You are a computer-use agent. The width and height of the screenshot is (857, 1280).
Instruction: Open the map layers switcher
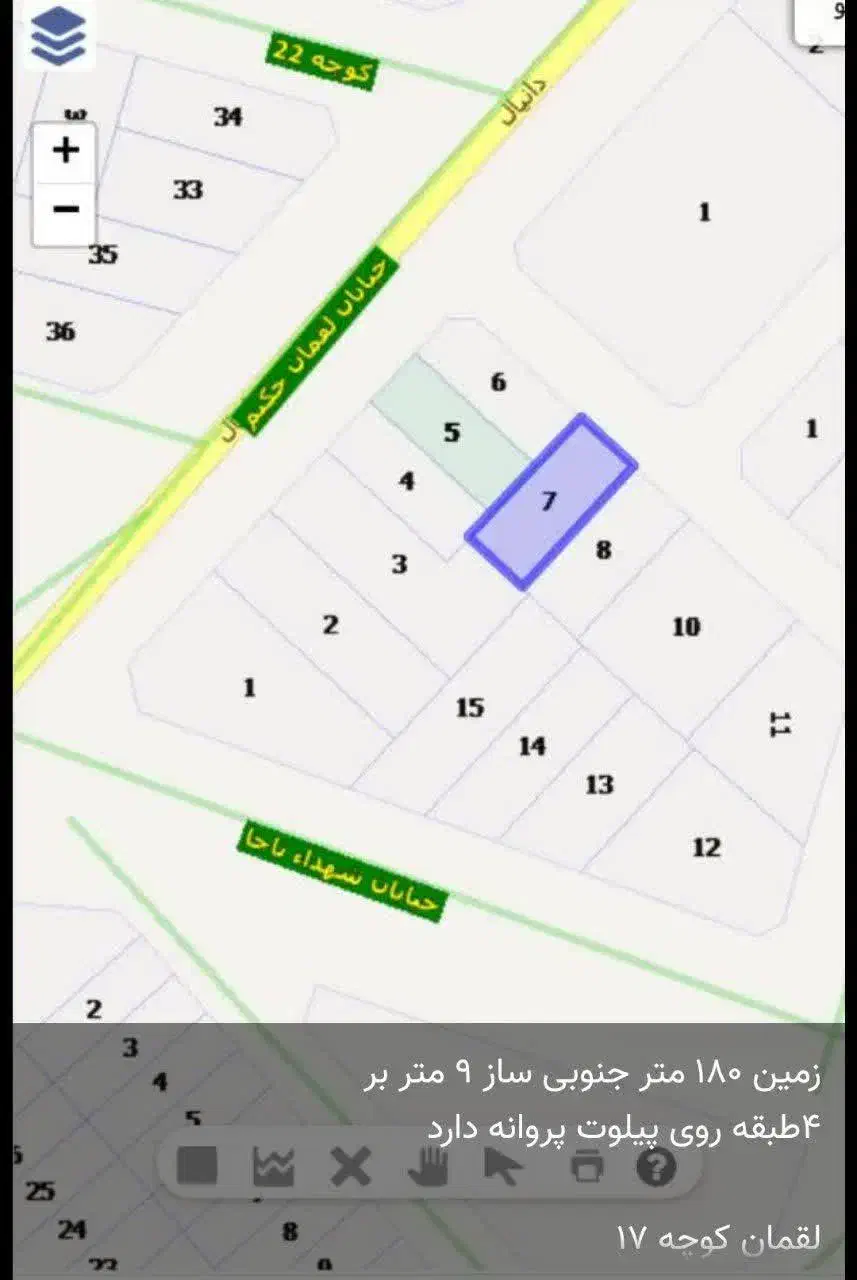point(58,35)
